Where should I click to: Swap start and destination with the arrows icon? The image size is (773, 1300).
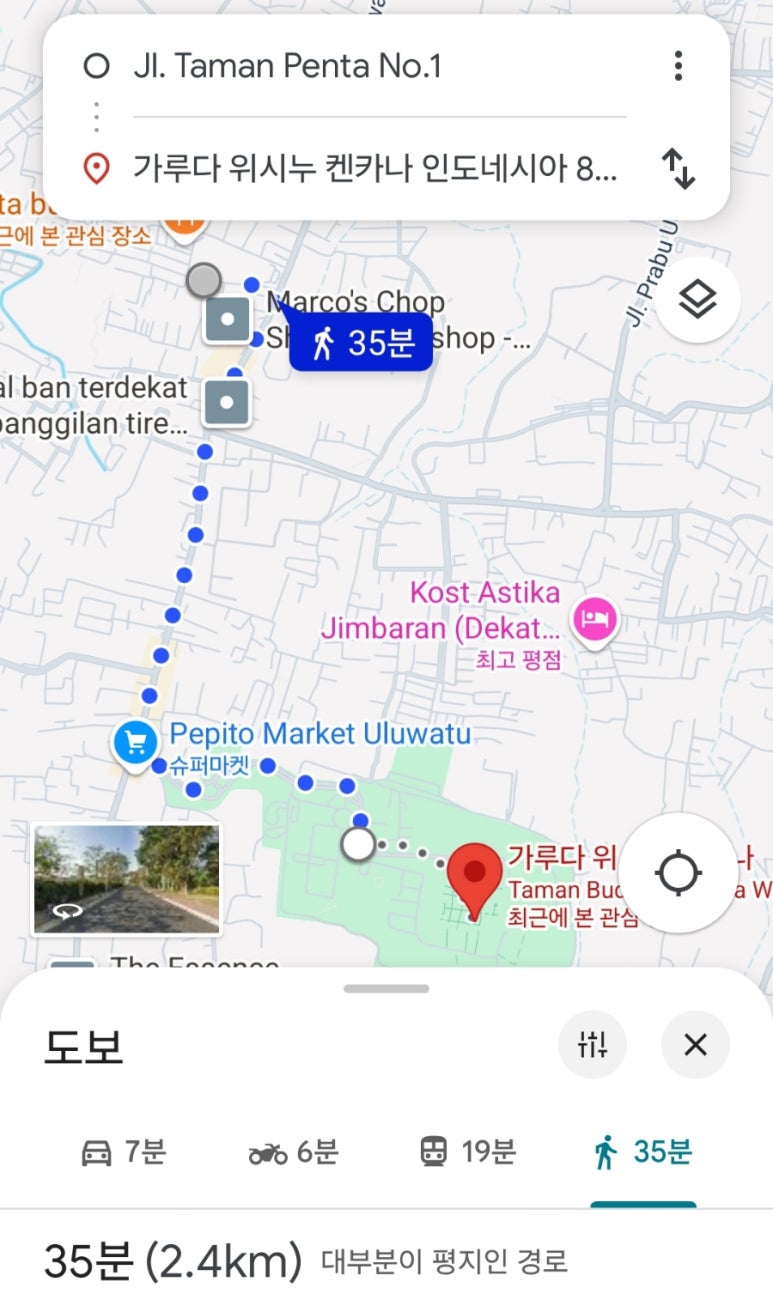click(x=678, y=169)
